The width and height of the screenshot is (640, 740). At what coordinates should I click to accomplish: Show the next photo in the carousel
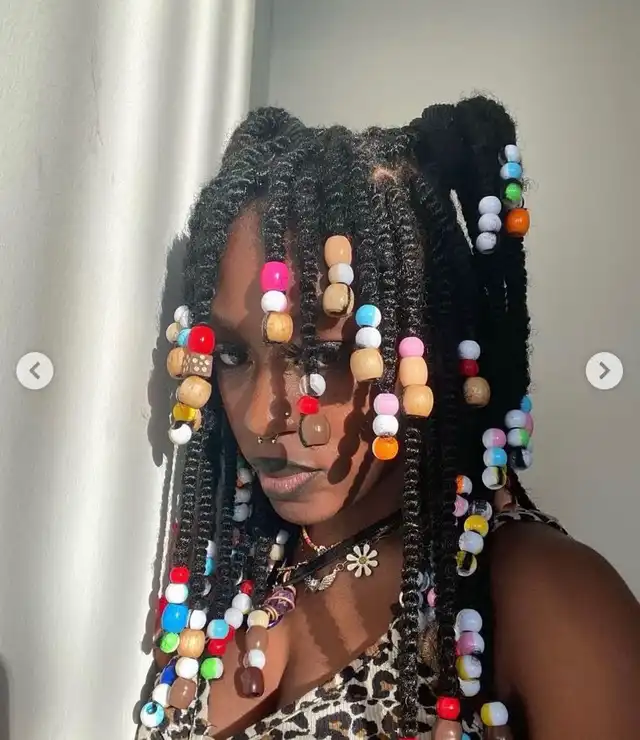[604, 371]
